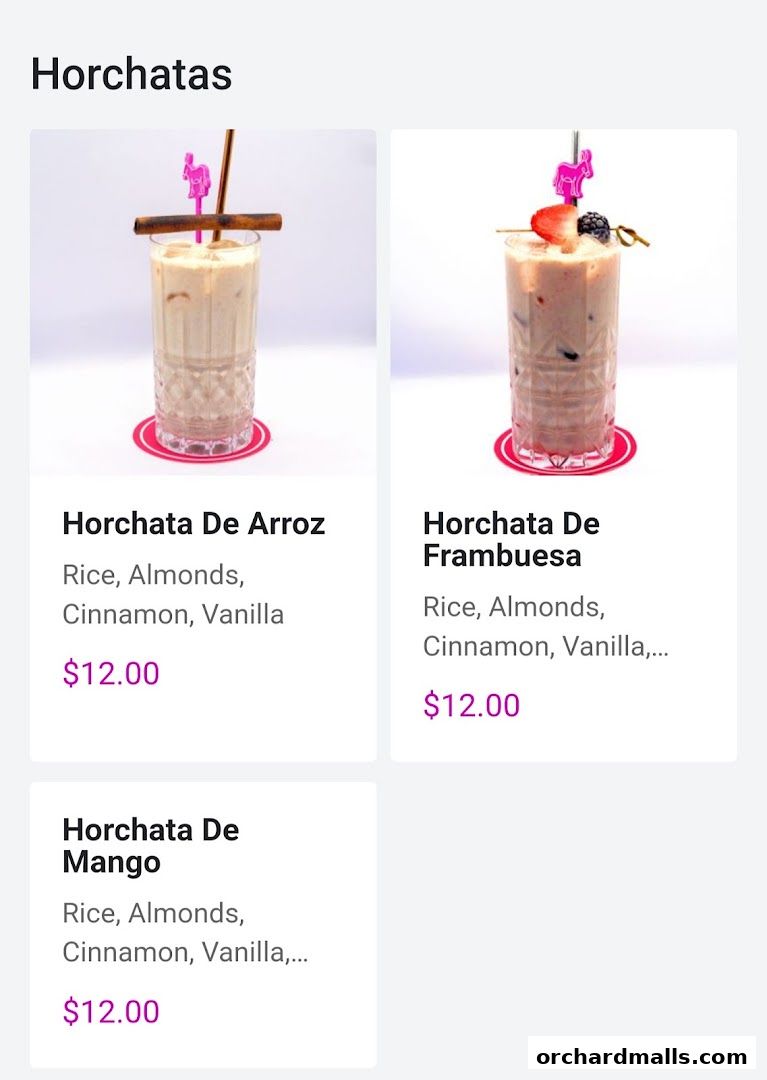Select the Horchata De Frambuesa item

[563, 445]
